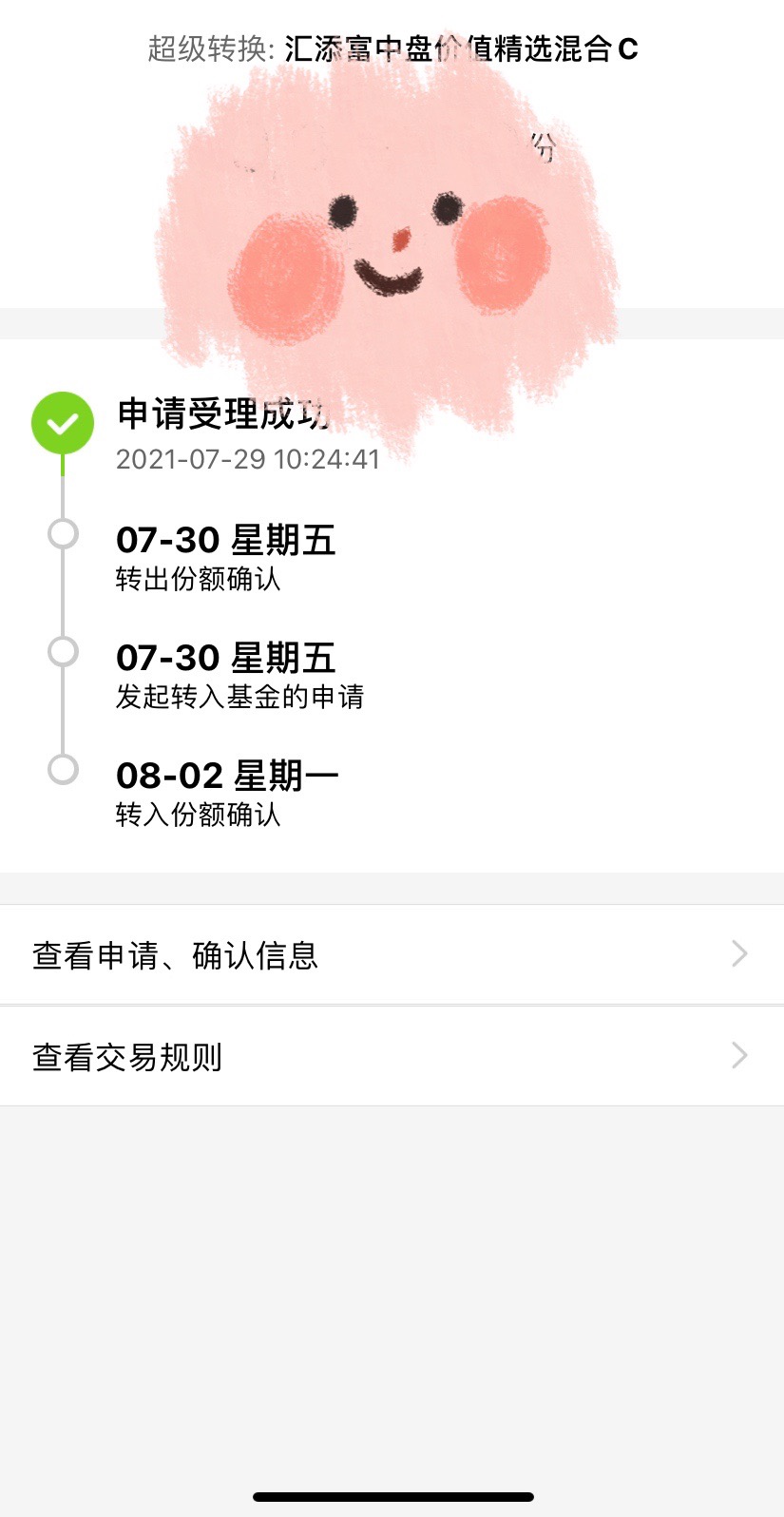Image resolution: width=784 pixels, height=1517 pixels.
Task: Click the circle icon beside 08-02 转入份额确认
Action: coord(63,770)
